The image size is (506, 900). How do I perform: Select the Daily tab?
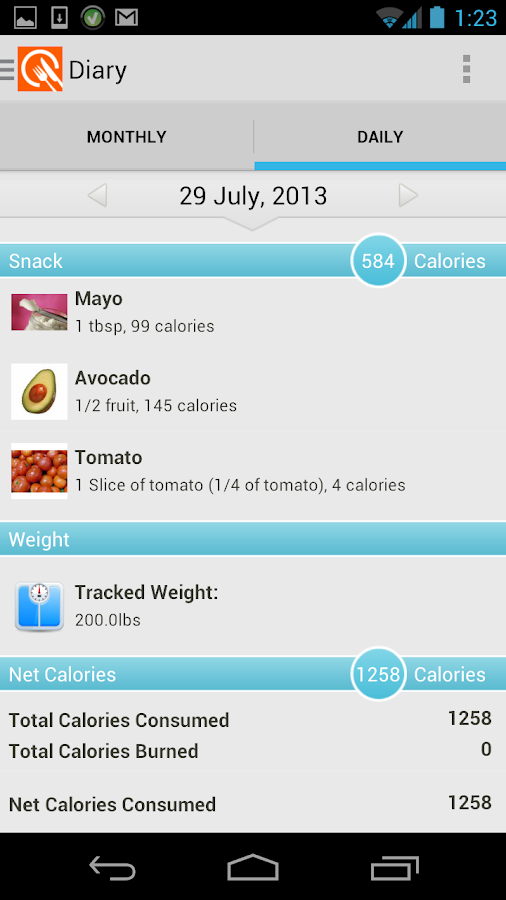click(x=380, y=137)
